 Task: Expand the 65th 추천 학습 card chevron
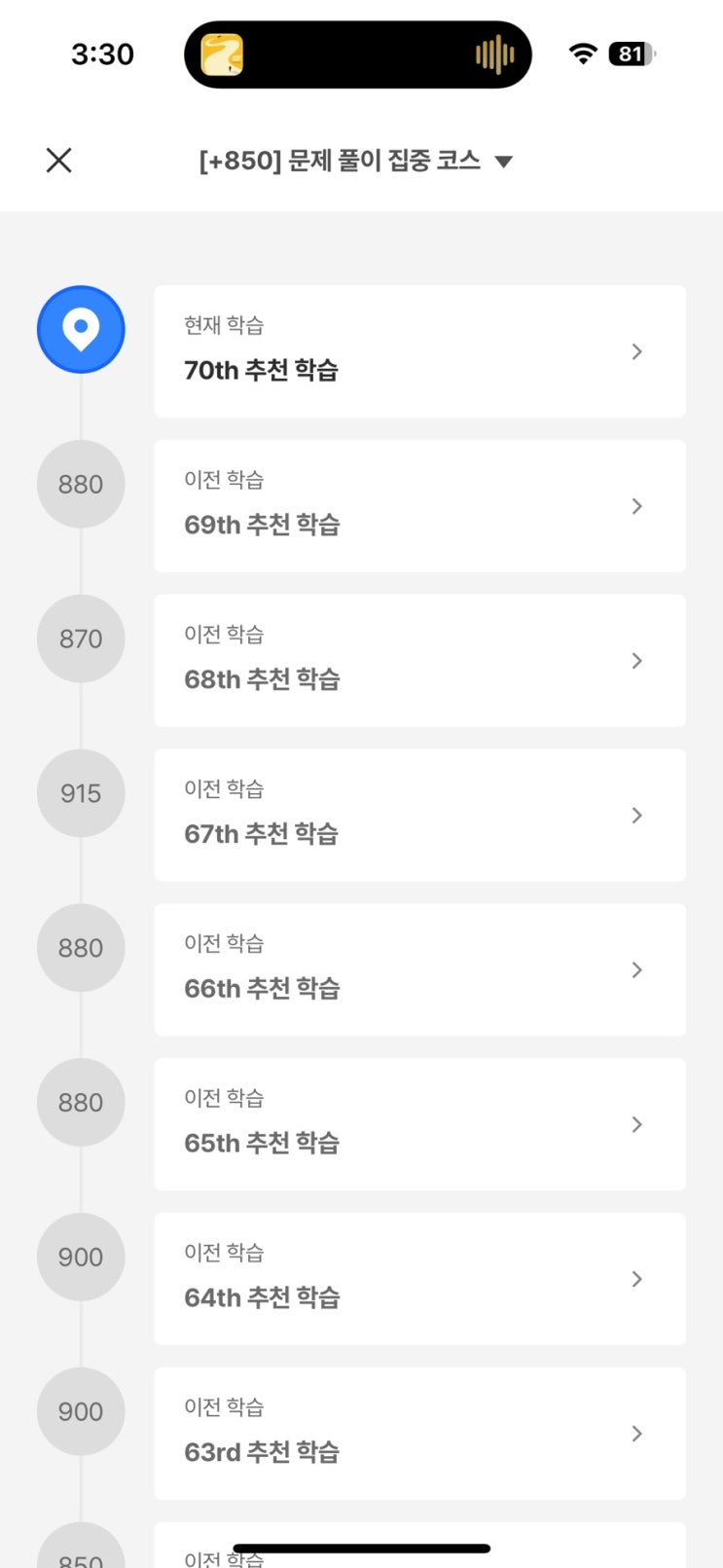(x=637, y=1125)
